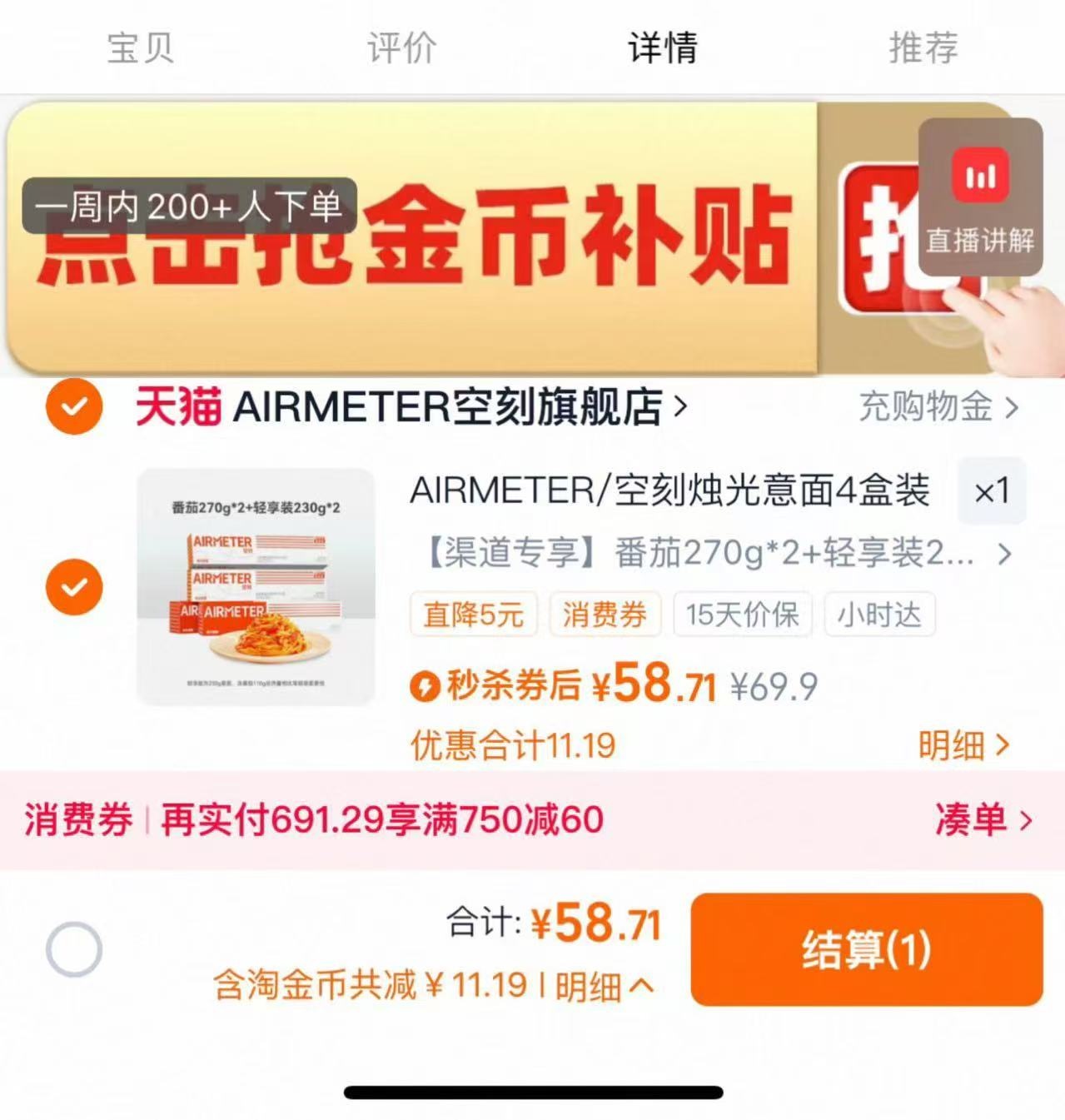Click the 直降5元 discount badge
Image resolution: width=1065 pixels, height=1120 pixels.
(x=474, y=615)
